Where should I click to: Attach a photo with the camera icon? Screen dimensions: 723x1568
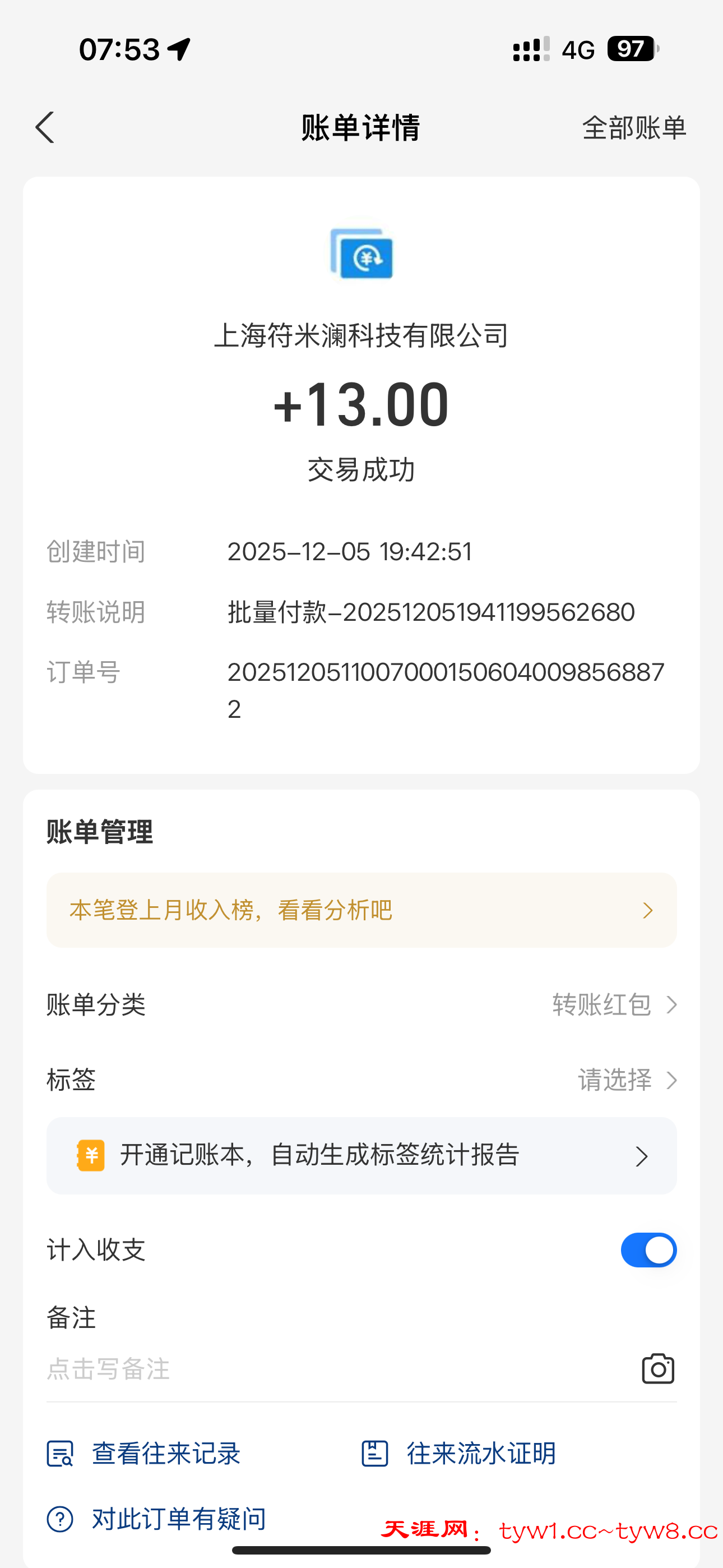coord(658,1369)
